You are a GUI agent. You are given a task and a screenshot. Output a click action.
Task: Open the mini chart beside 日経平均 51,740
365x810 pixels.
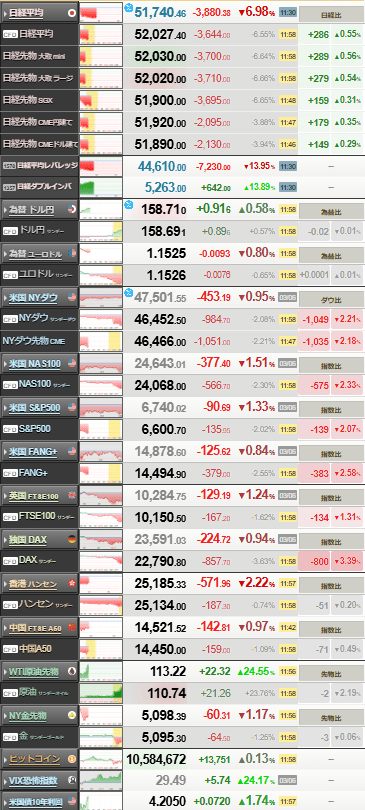click(101, 12)
